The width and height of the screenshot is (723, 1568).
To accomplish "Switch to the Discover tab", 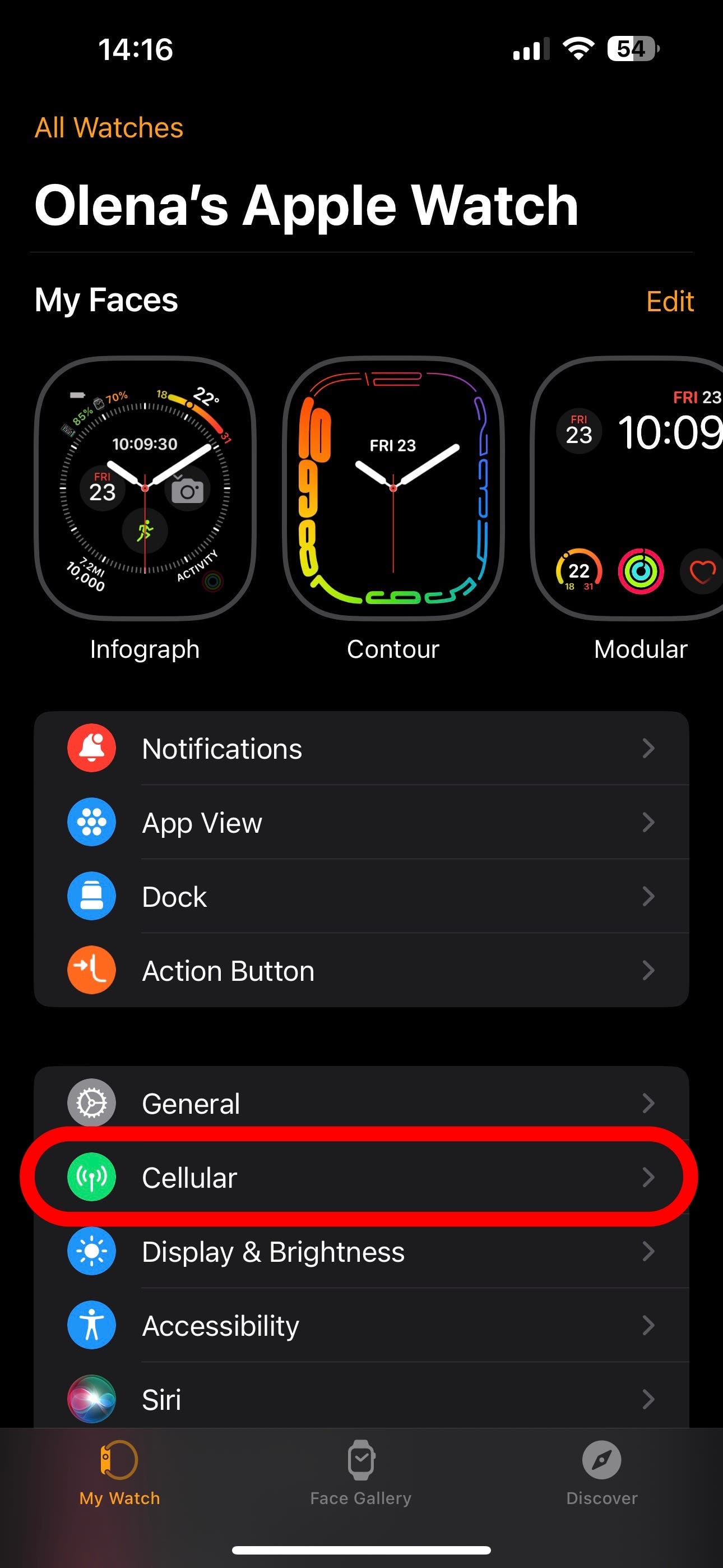I will (x=602, y=1473).
